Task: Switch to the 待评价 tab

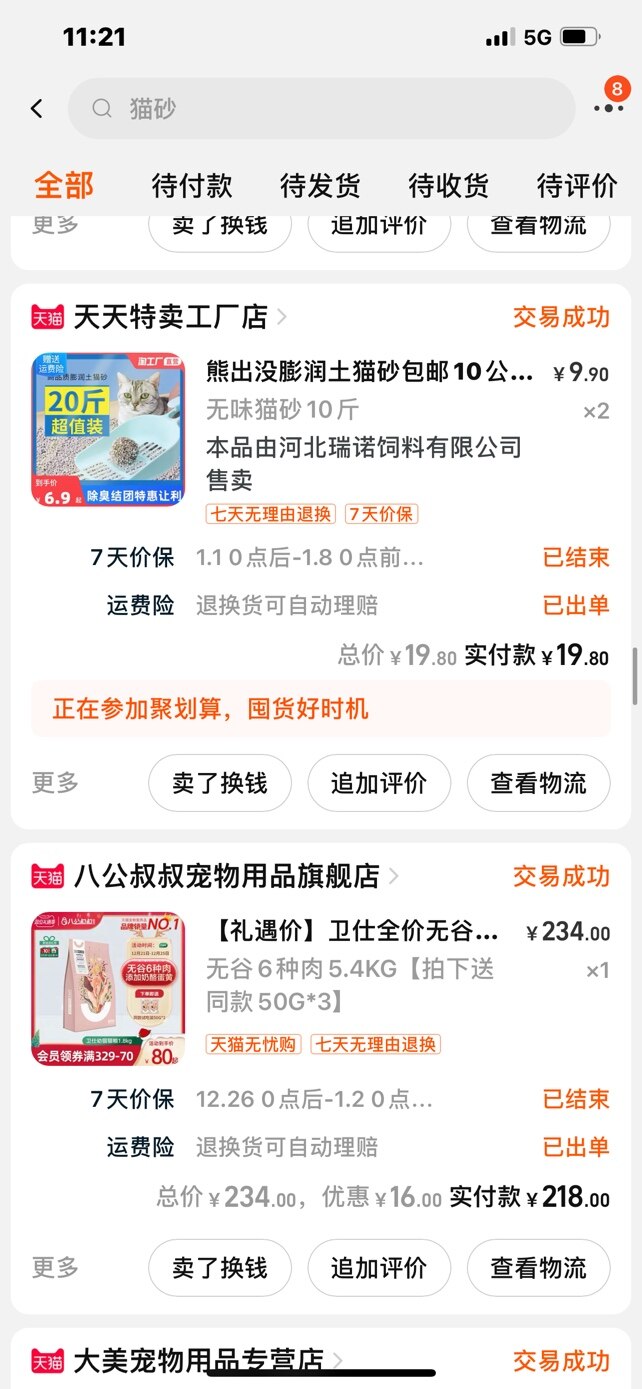Action: [x=577, y=185]
